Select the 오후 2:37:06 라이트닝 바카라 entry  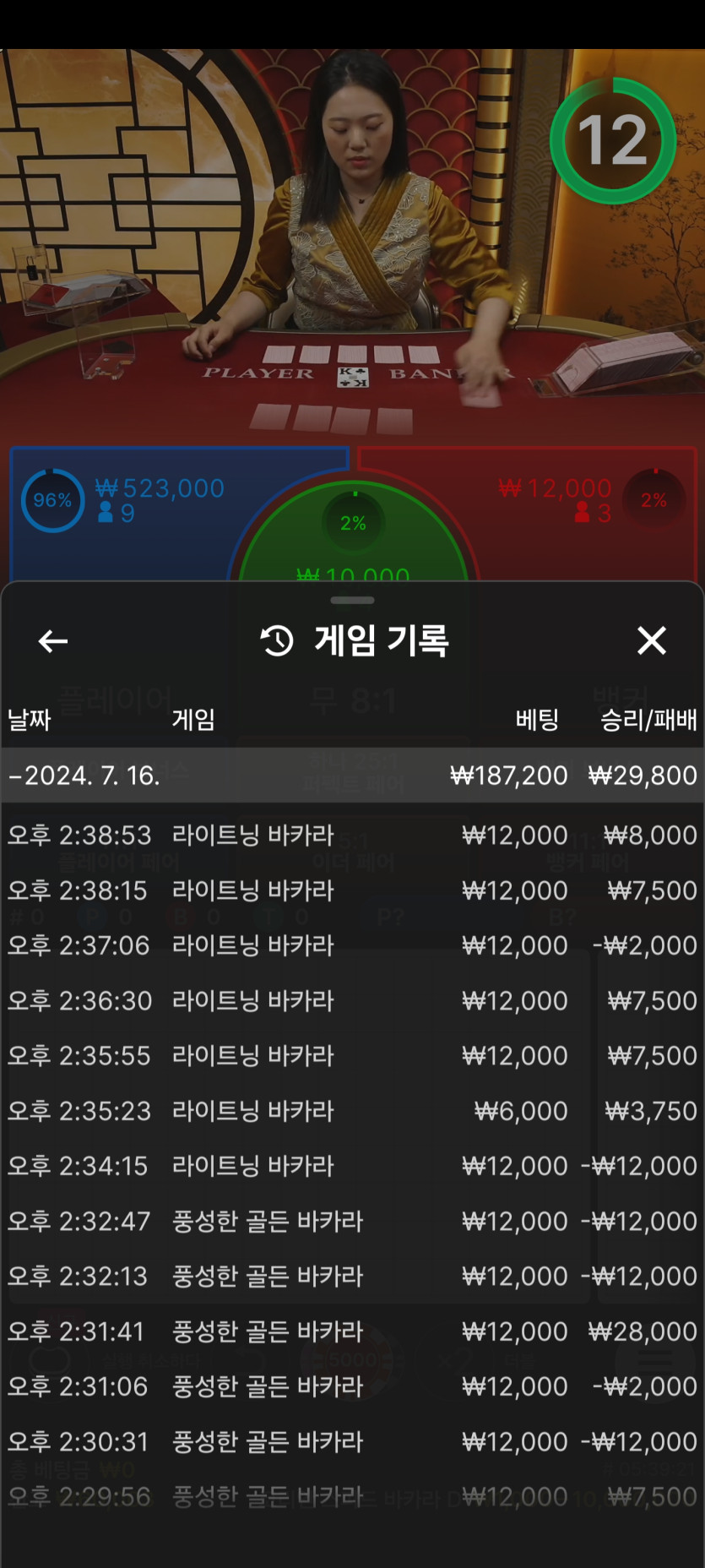tap(352, 945)
